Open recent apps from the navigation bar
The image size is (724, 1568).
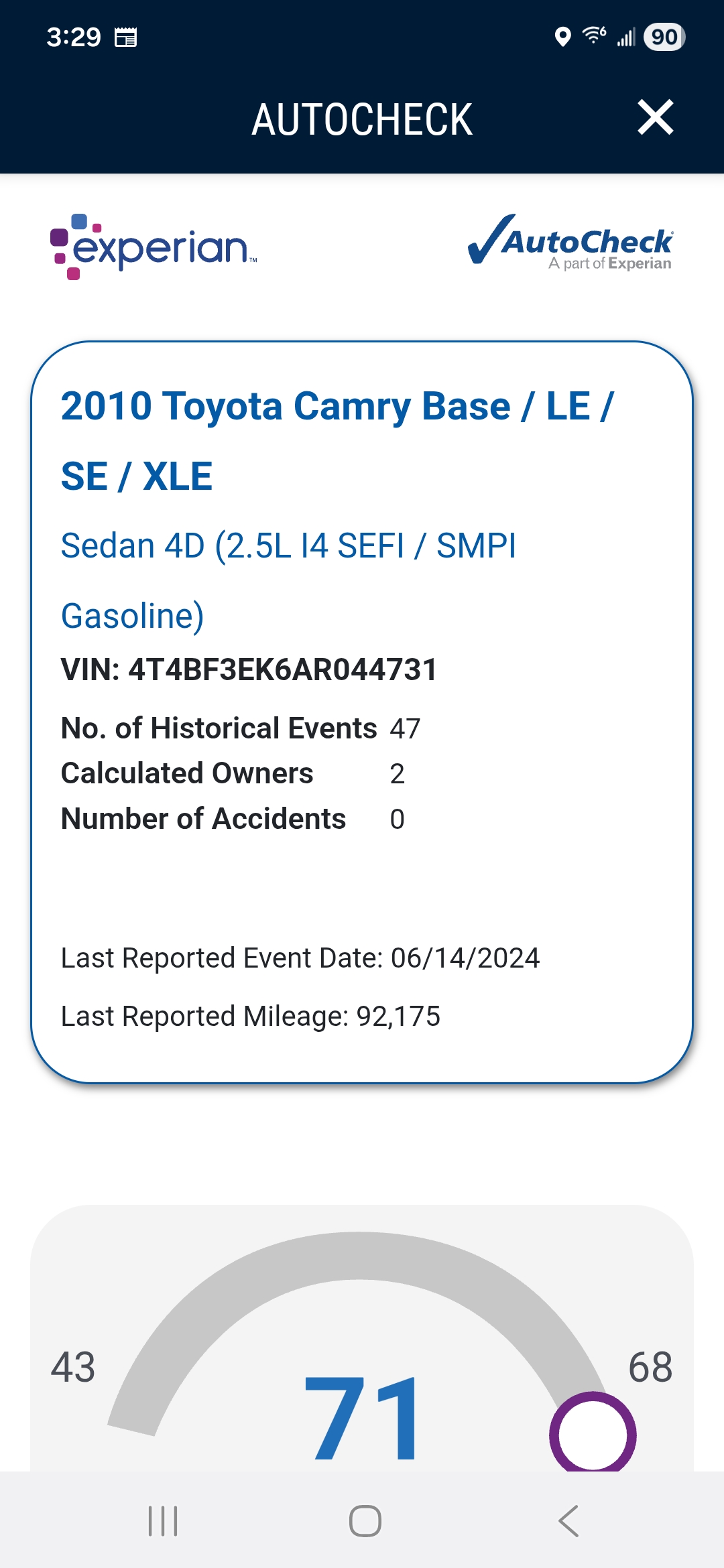(x=163, y=1520)
